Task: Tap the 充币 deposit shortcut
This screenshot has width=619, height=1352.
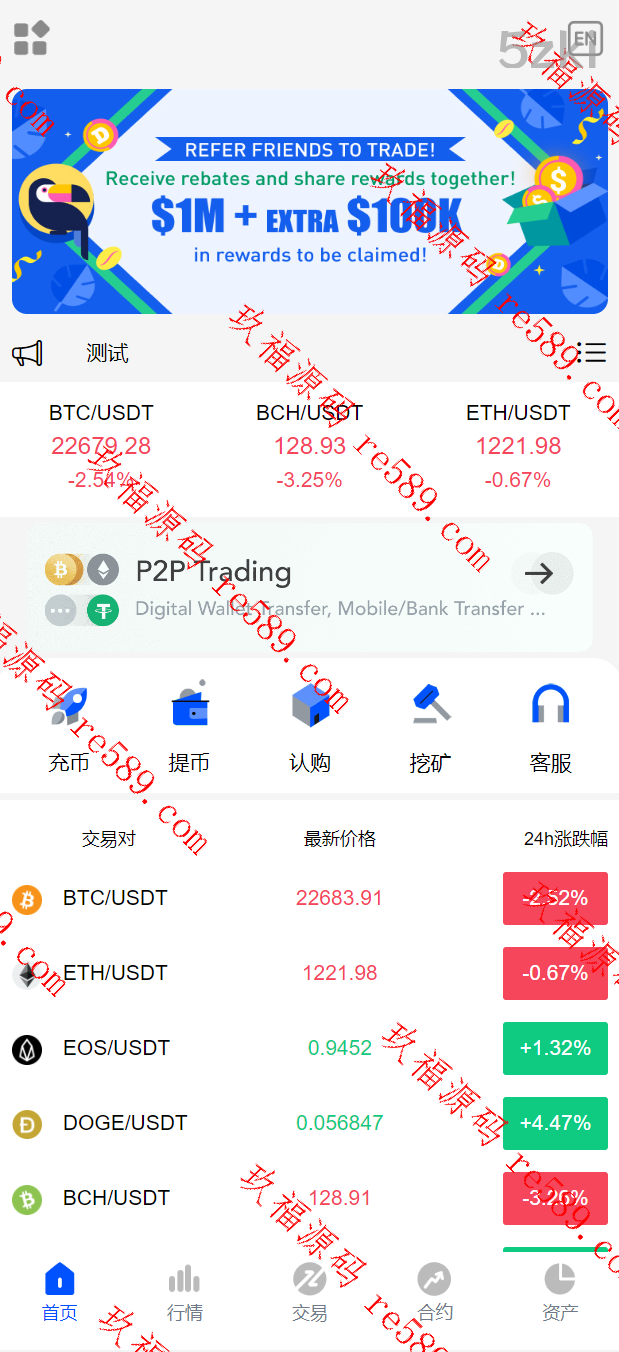Action: 69,728
